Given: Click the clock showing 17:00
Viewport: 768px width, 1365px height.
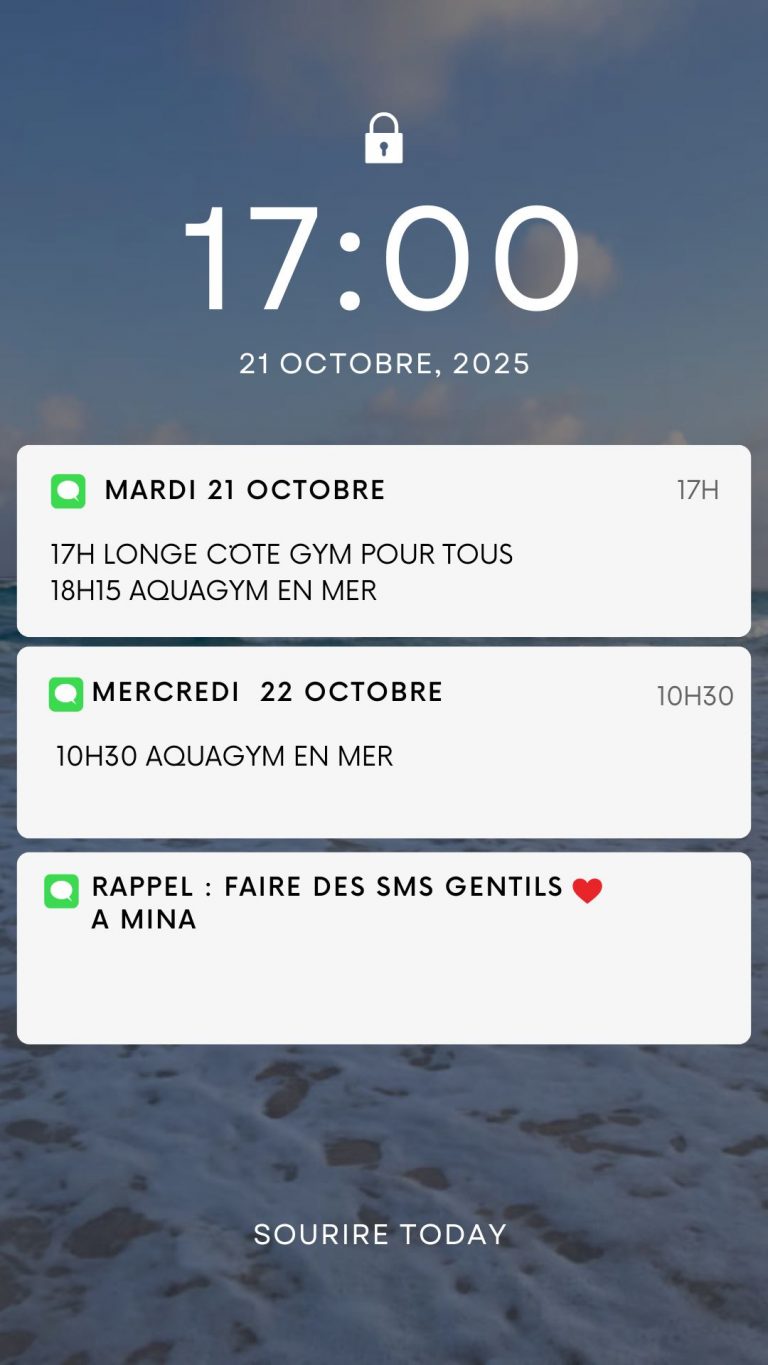Looking at the screenshot, I should pos(384,258).
